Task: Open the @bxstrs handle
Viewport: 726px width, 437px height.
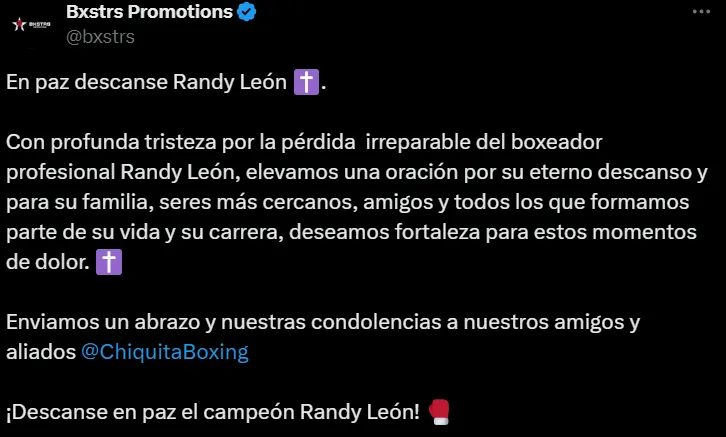Action: pos(99,37)
